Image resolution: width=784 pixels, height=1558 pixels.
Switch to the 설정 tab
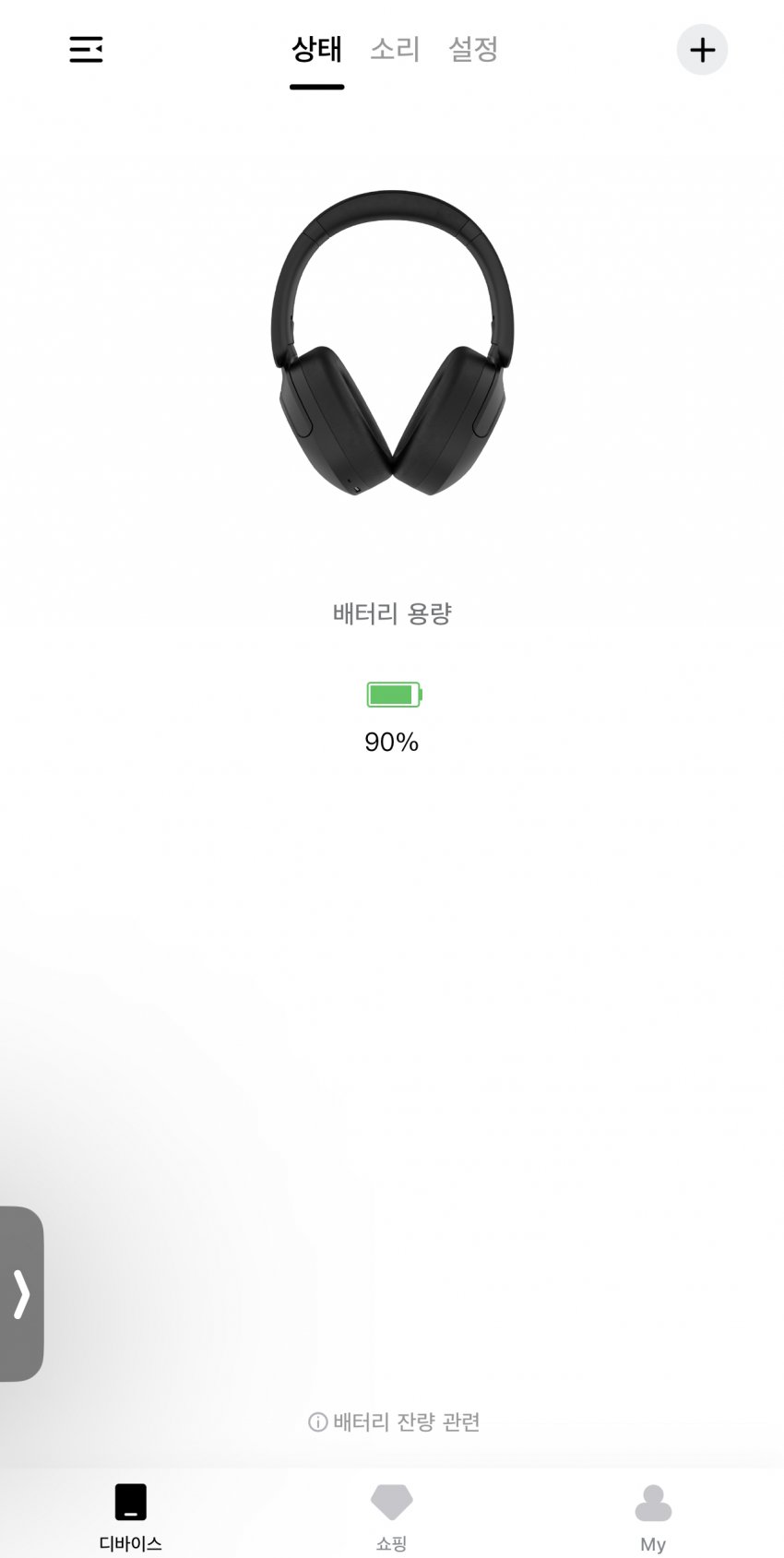473,50
